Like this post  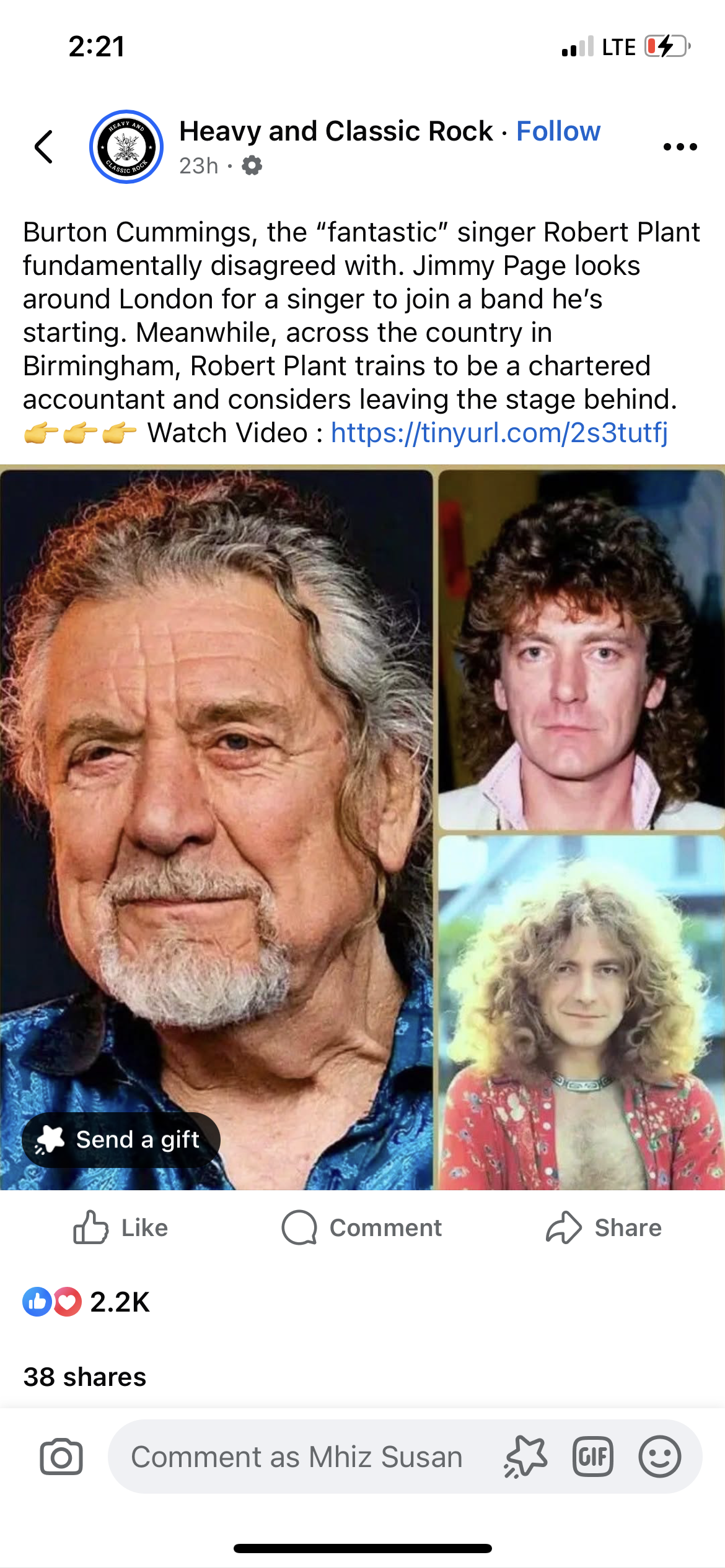(121, 1227)
